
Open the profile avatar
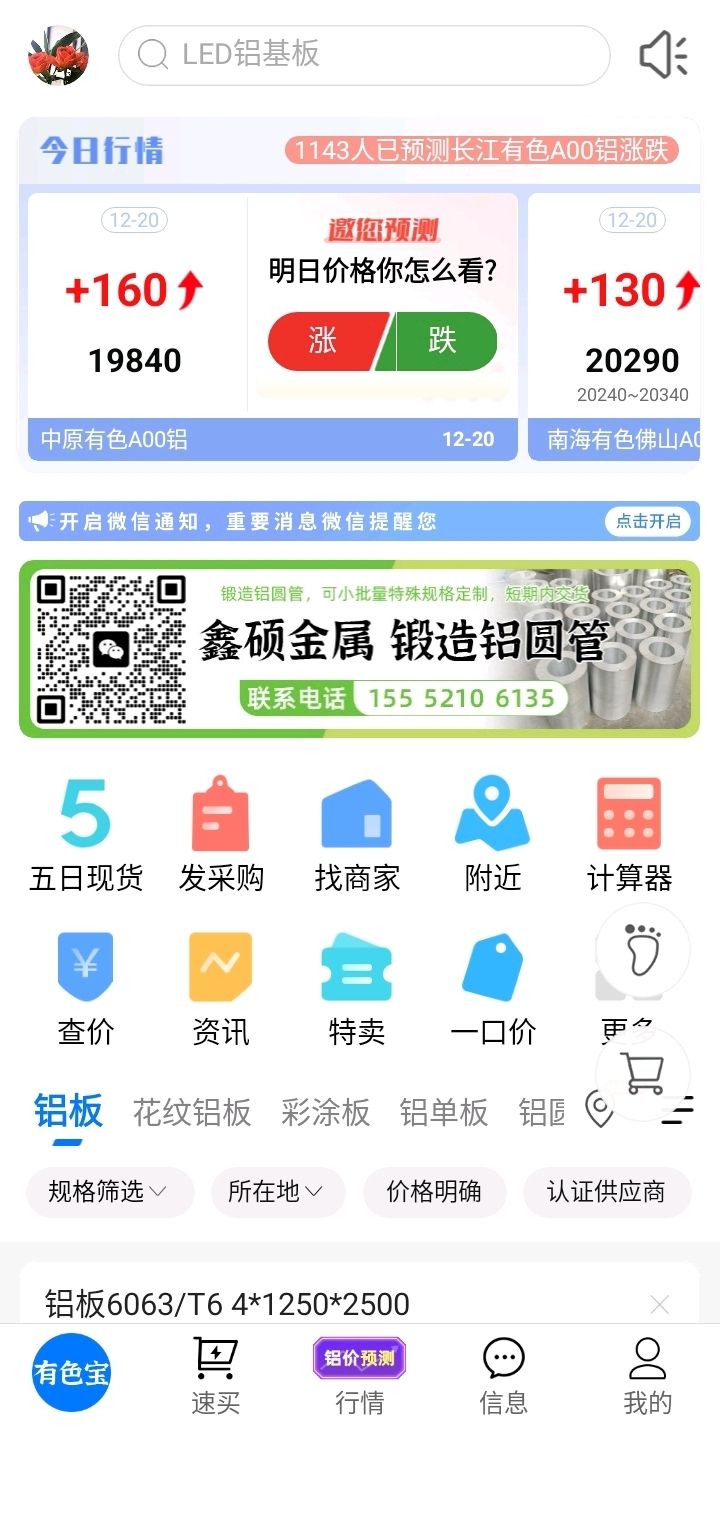coord(58,55)
